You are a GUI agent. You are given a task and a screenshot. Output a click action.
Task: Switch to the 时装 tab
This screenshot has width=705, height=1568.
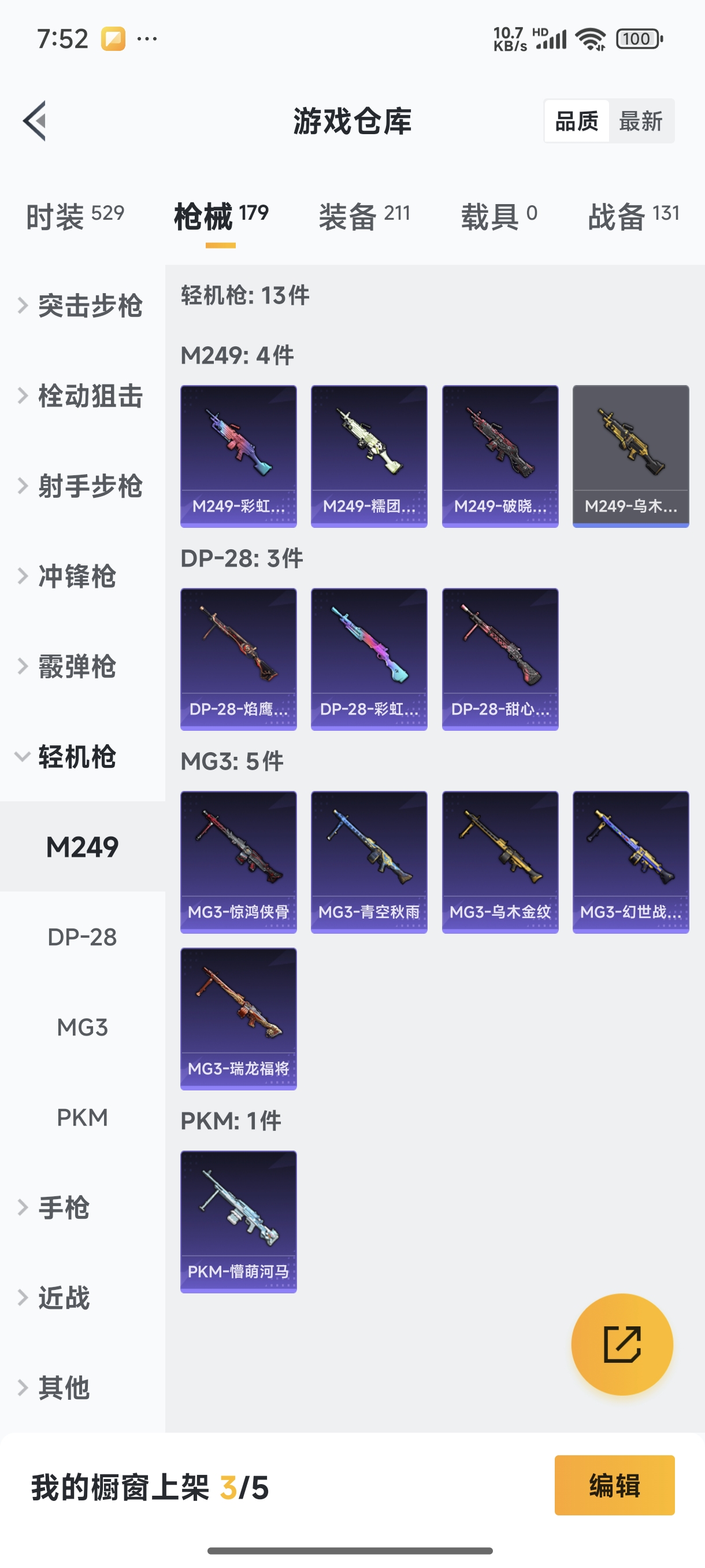[x=75, y=216]
